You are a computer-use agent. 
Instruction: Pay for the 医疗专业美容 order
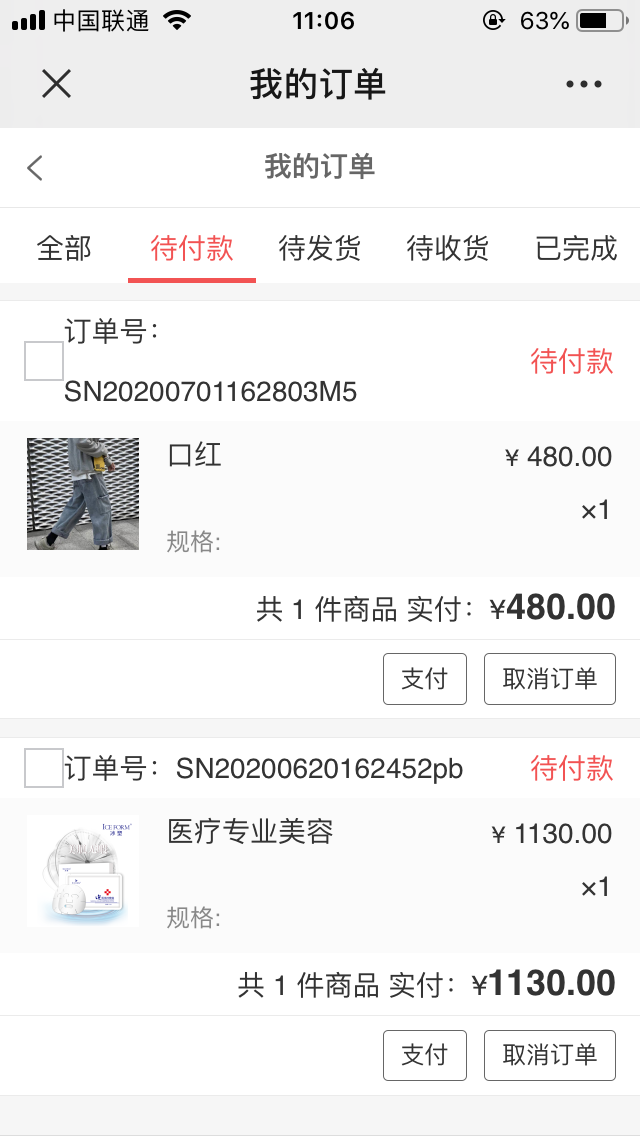(425, 1055)
